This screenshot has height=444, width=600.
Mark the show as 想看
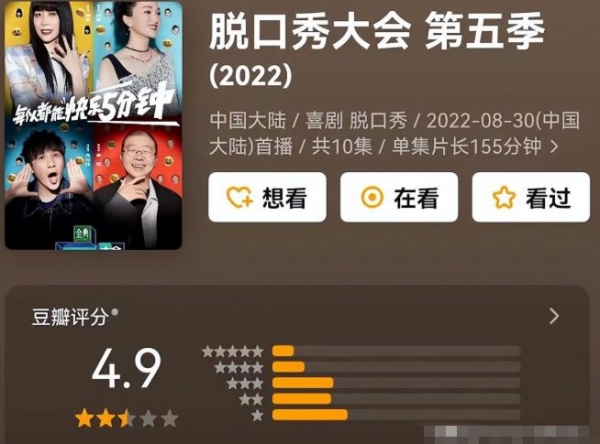(267, 197)
